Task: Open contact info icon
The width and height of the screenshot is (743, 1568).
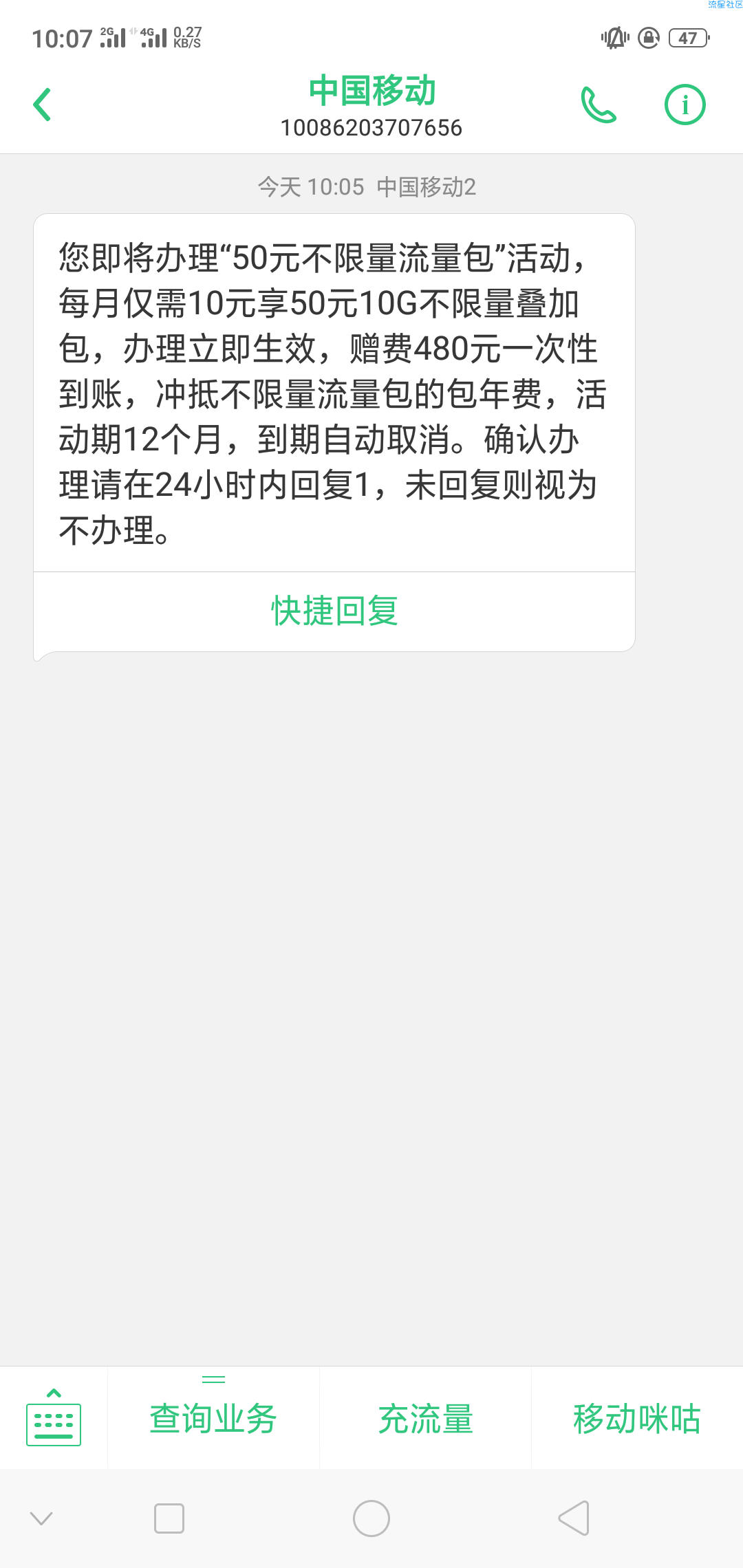Action: [685, 105]
